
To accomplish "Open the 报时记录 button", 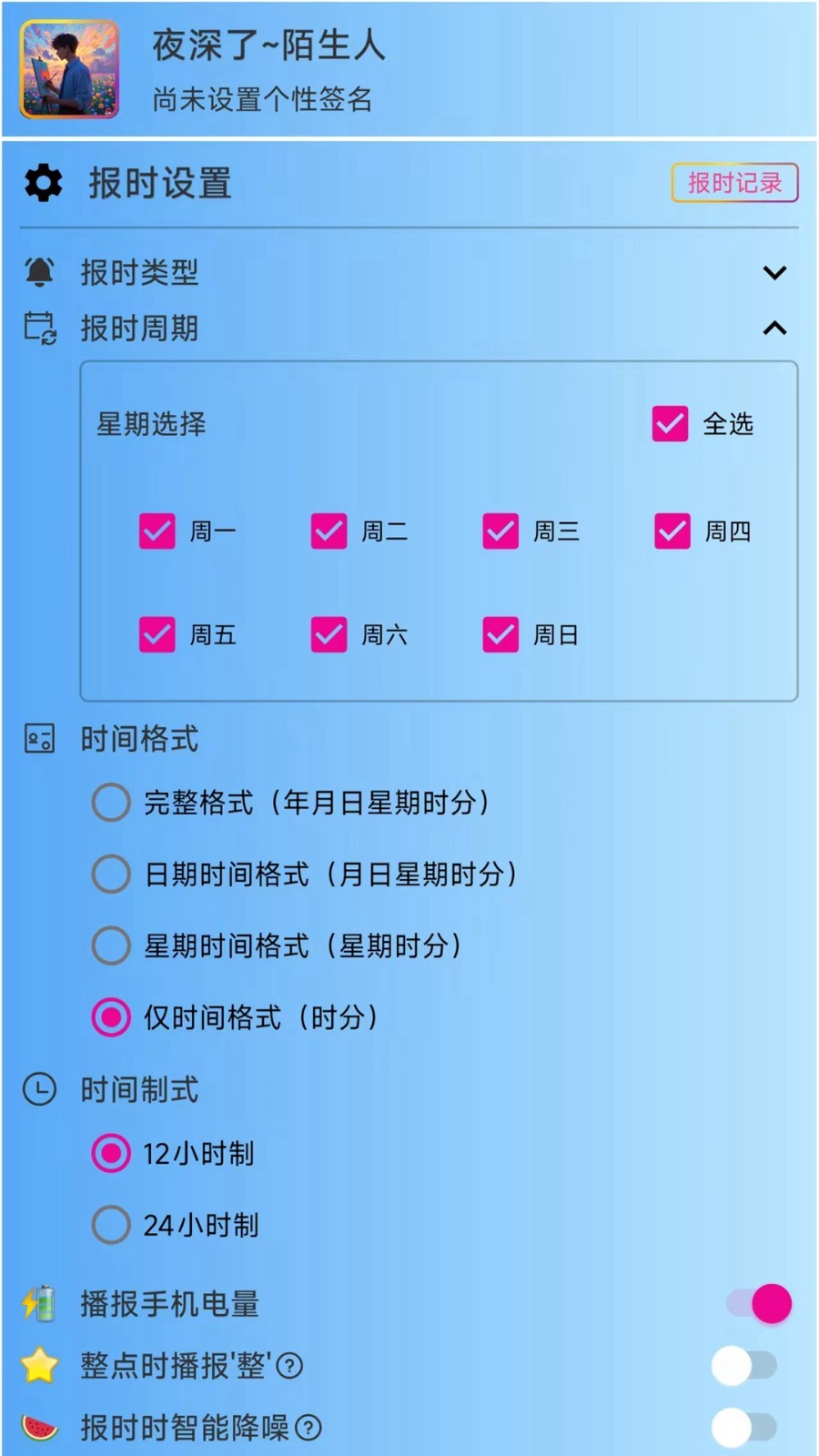I will pyautogui.click(x=734, y=183).
